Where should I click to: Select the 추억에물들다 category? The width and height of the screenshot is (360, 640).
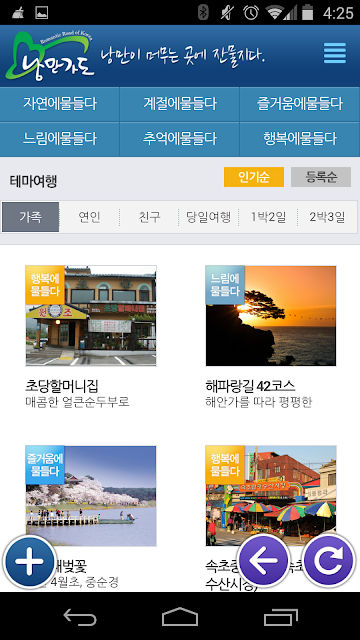pyautogui.click(x=180, y=139)
